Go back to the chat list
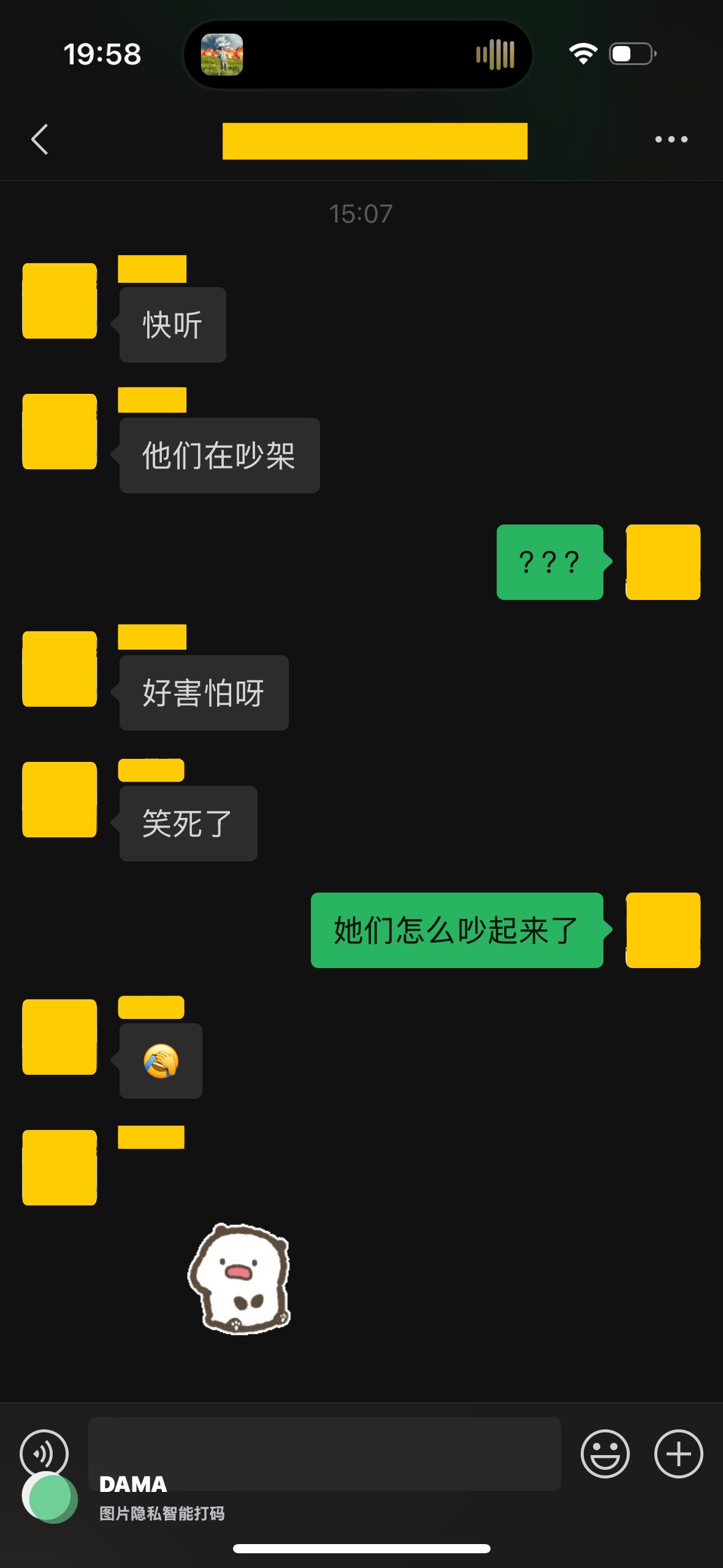 coord(40,139)
